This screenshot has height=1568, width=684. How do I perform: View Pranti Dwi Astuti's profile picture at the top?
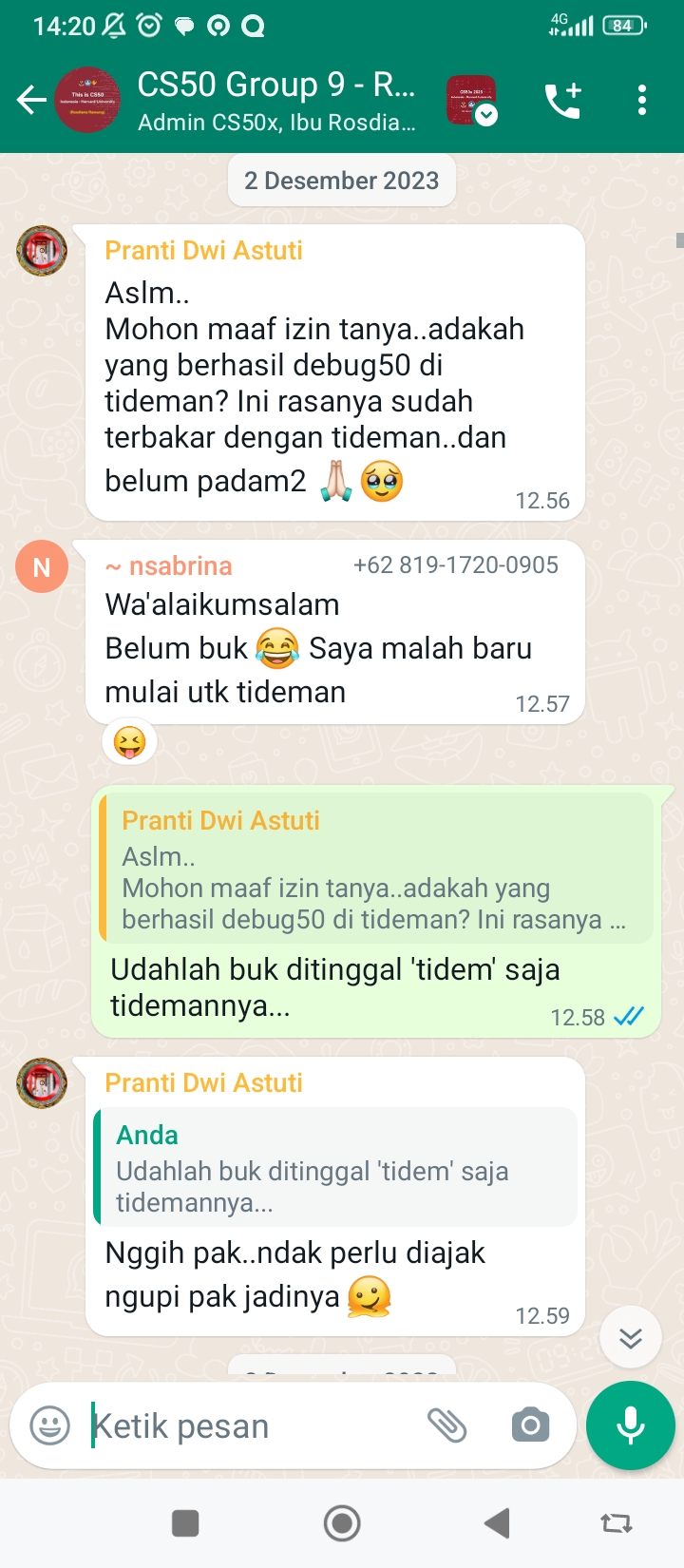click(x=42, y=251)
